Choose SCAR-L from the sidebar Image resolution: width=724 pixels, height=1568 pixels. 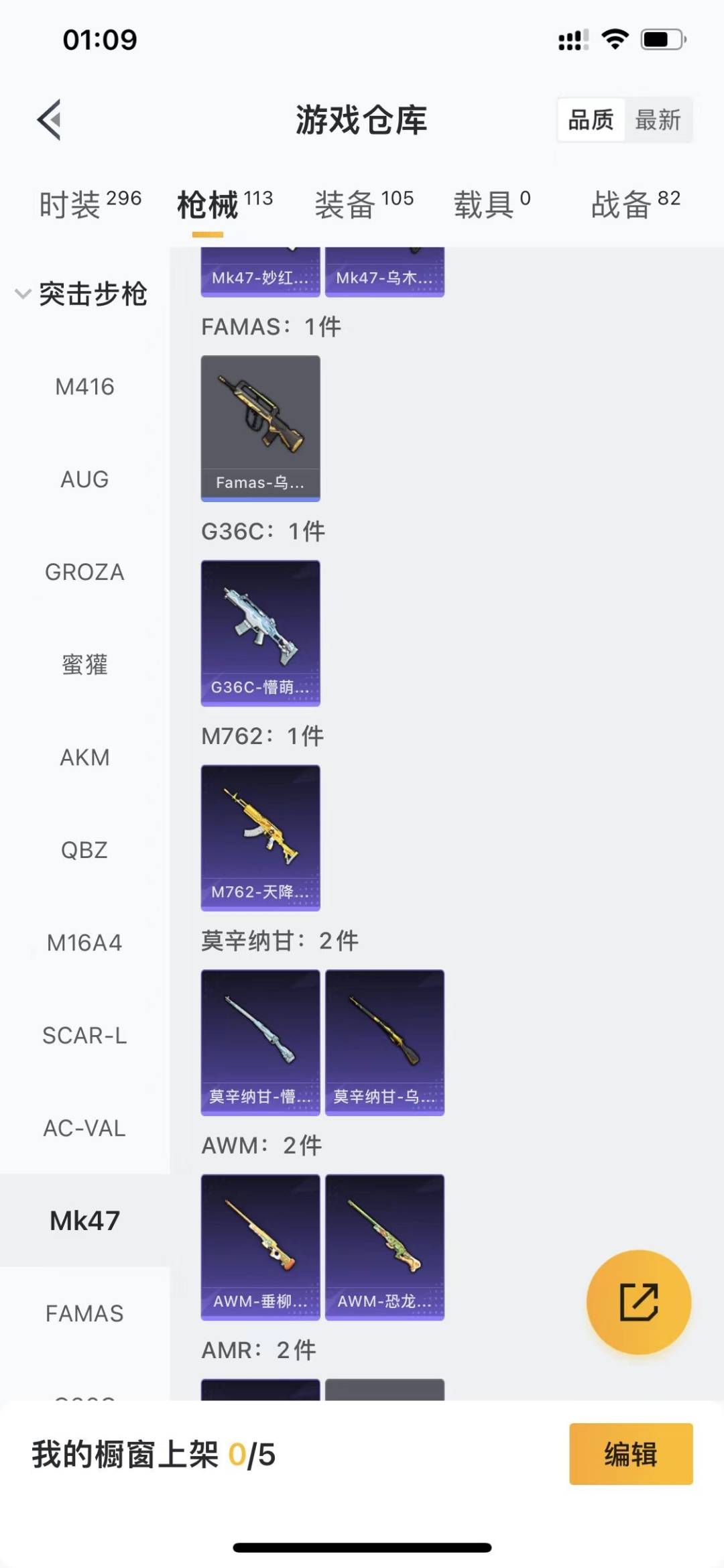[x=84, y=1035]
